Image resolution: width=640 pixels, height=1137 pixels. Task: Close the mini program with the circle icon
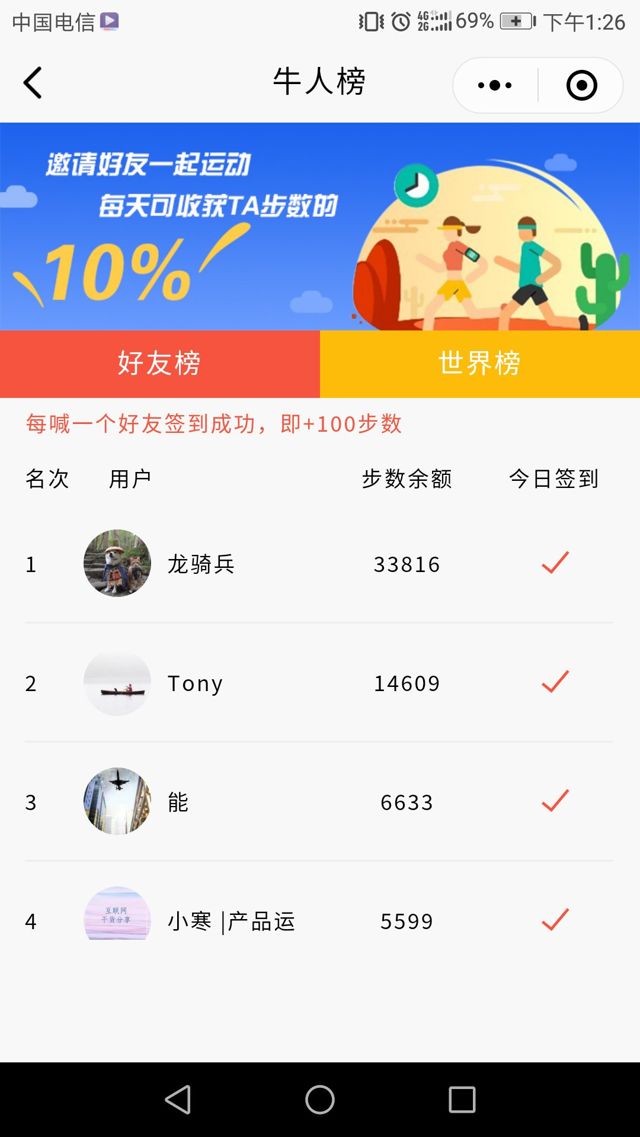tap(581, 86)
